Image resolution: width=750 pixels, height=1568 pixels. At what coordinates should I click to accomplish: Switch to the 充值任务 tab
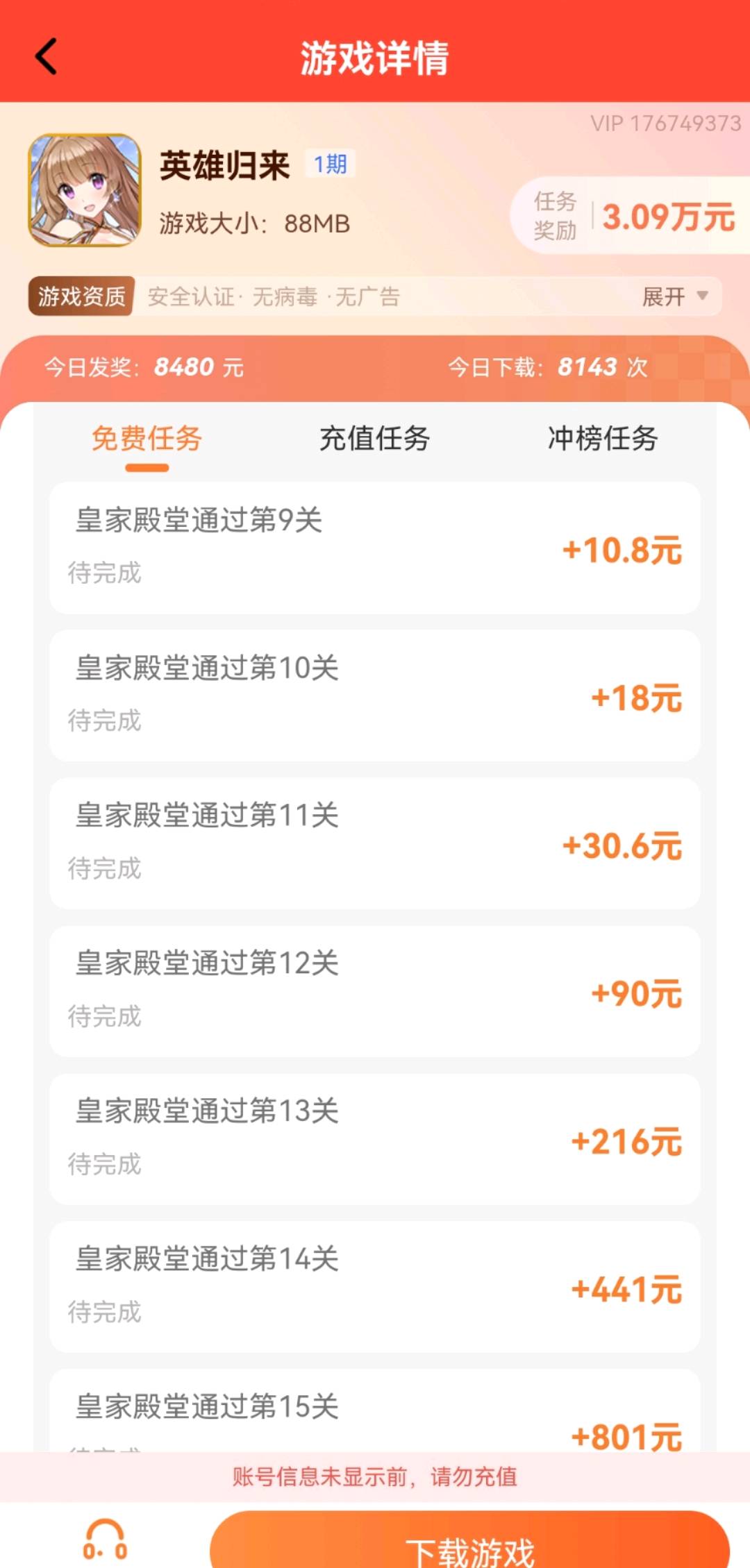click(374, 439)
